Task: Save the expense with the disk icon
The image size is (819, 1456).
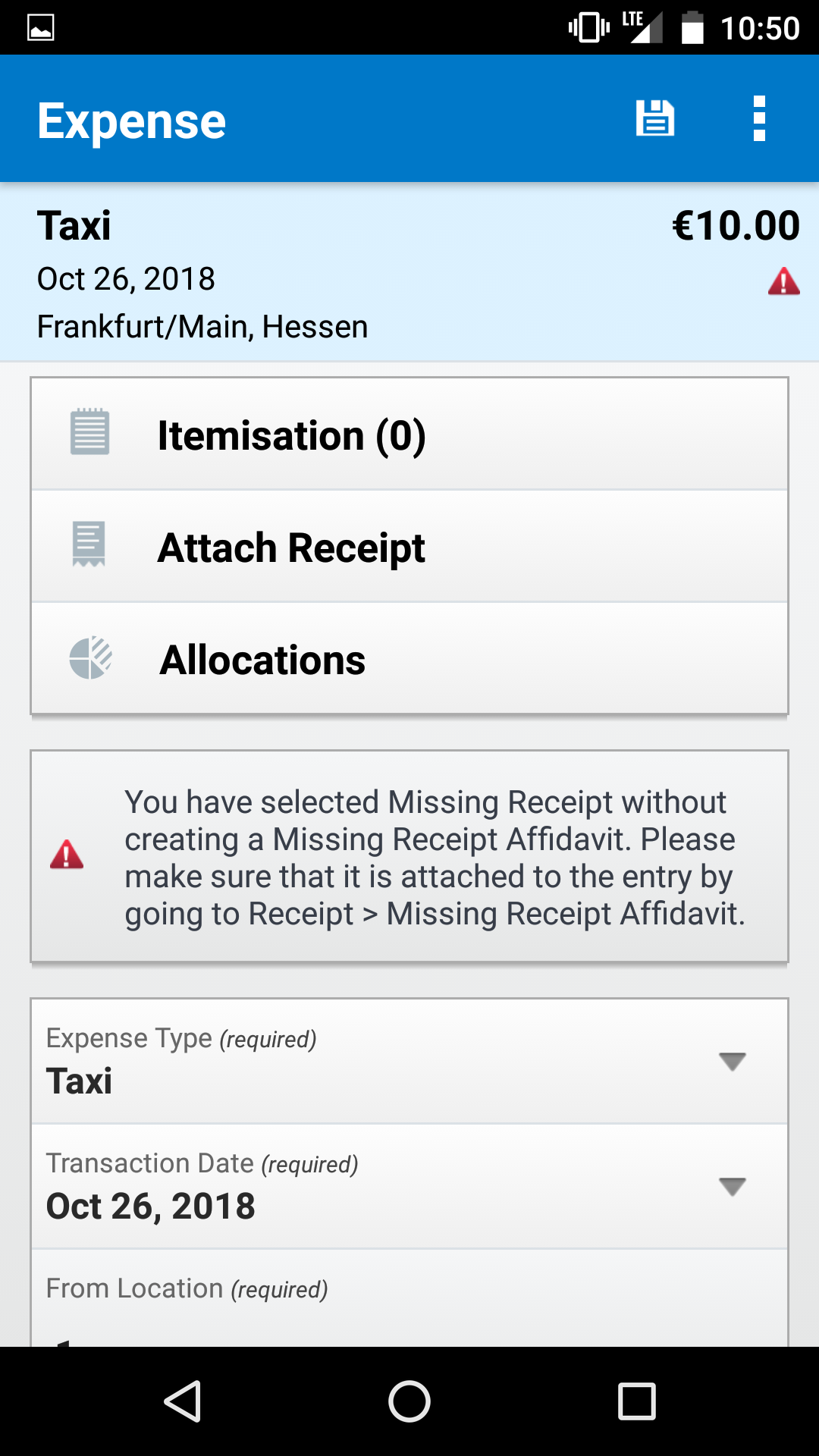Action: coord(654,119)
